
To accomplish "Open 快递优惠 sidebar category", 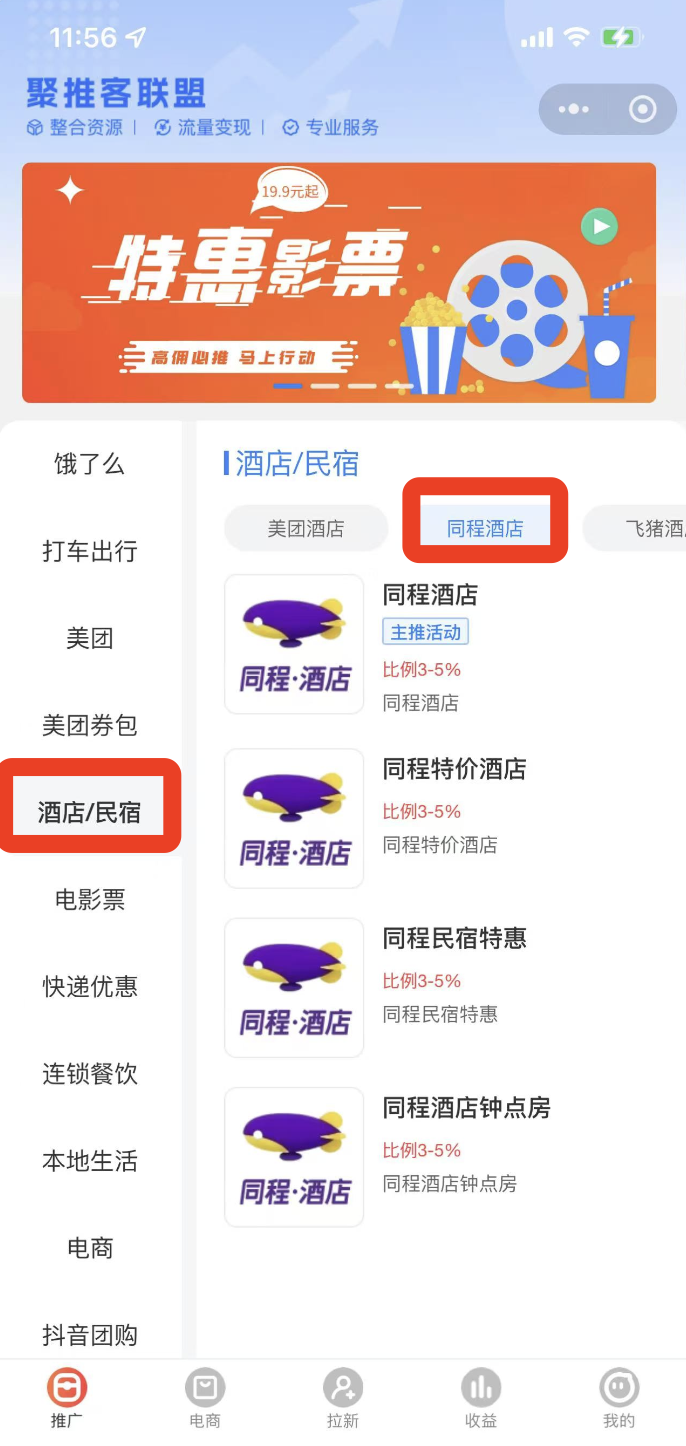I will pyautogui.click(x=90, y=986).
